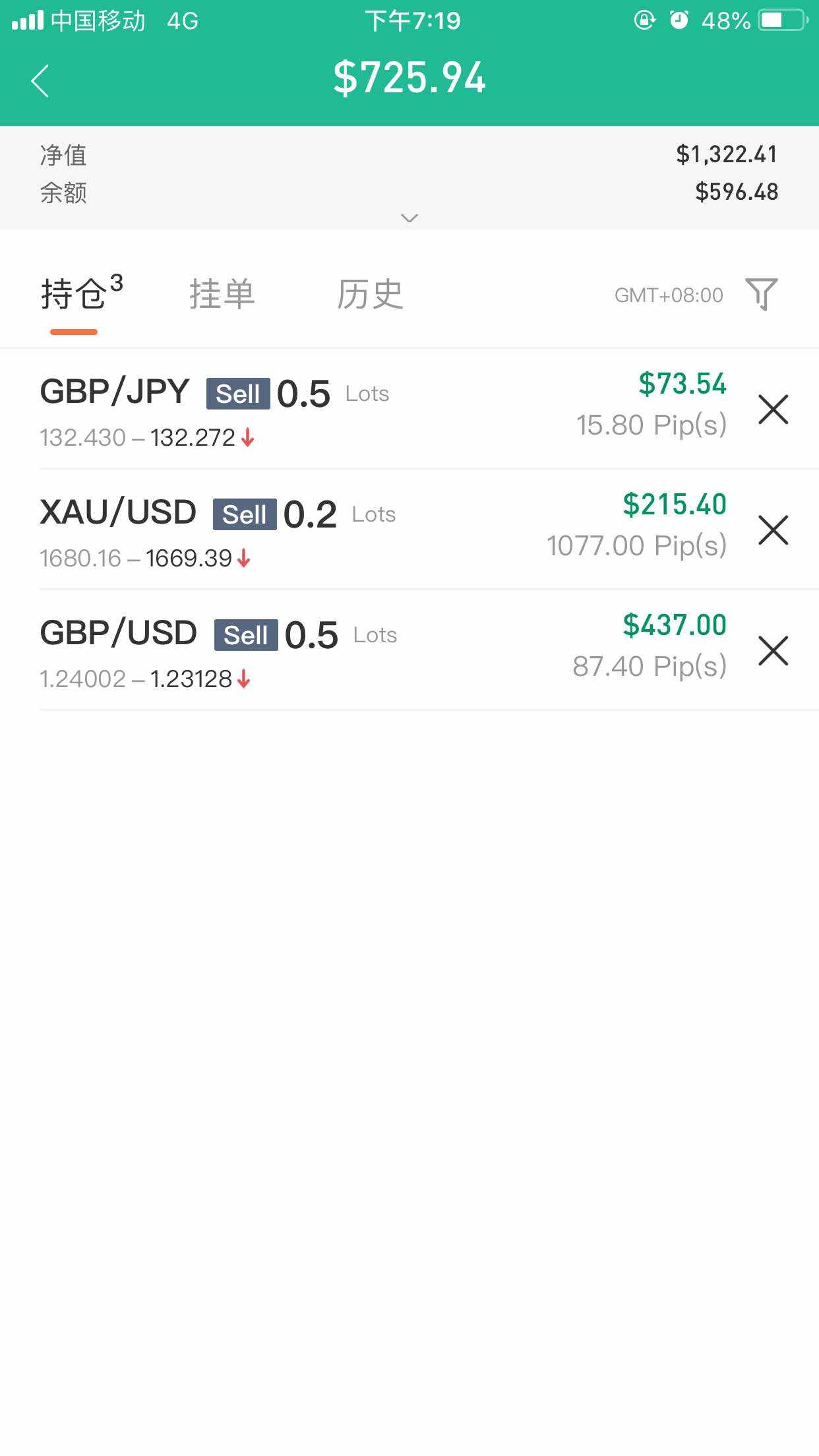Open the filter funnel icon

(x=761, y=294)
